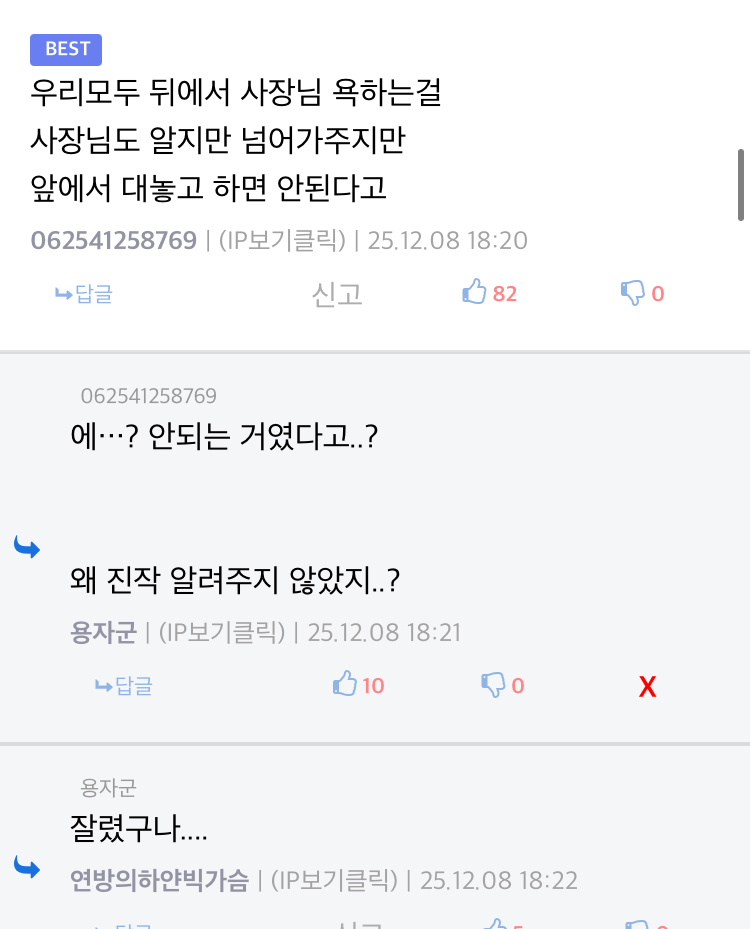Reply to the BEST comment by 062541258769

pyautogui.click(x=84, y=294)
